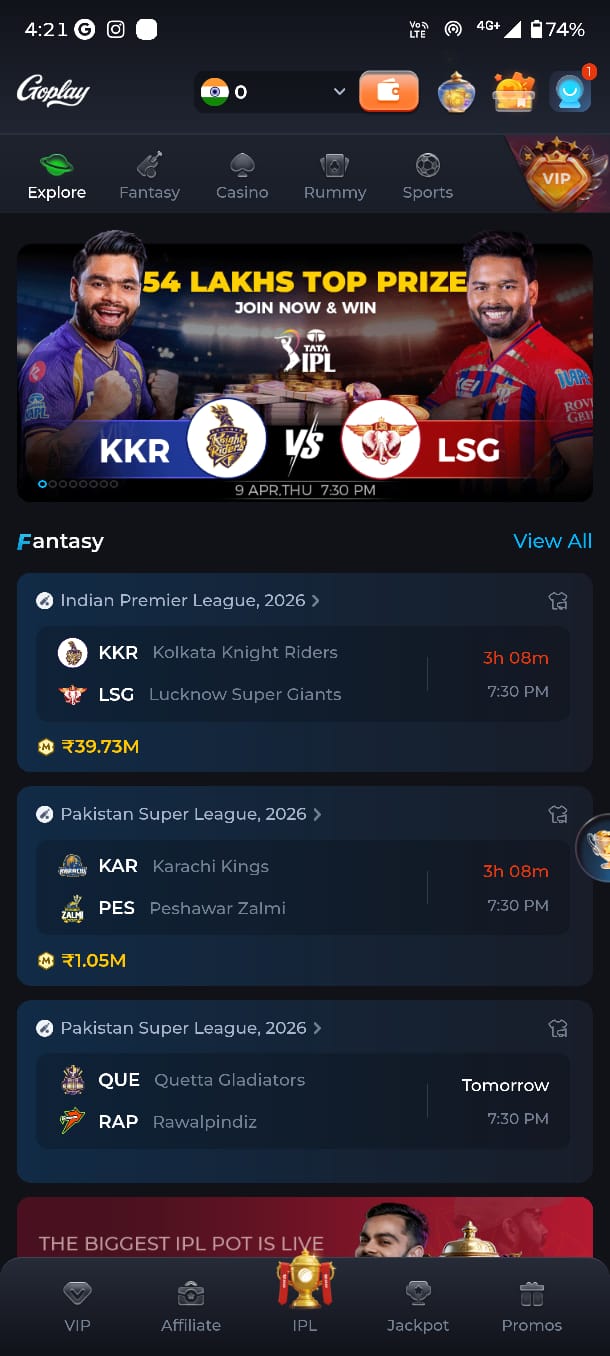The image size is (610, 1356).
Task: View all Fantasy matches
Action: click(552, 541)
